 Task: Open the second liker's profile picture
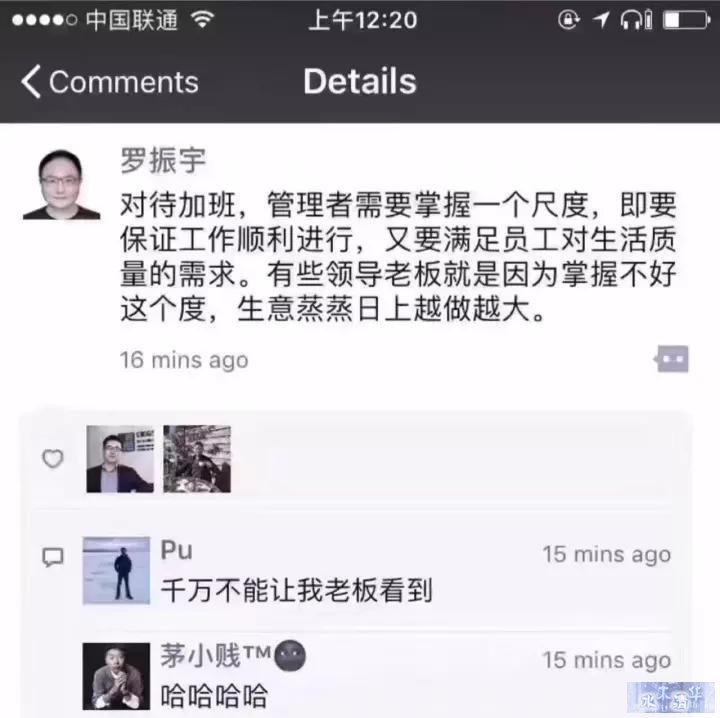(197, 459)
